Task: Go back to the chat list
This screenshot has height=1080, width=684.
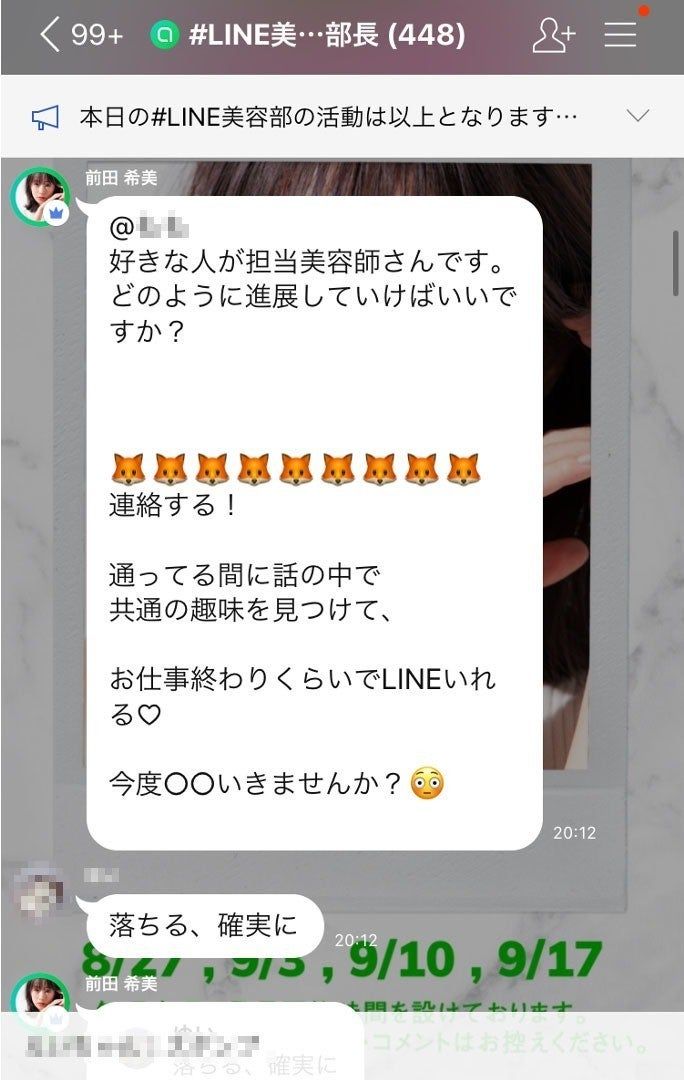Action: (x=50, y=36)
